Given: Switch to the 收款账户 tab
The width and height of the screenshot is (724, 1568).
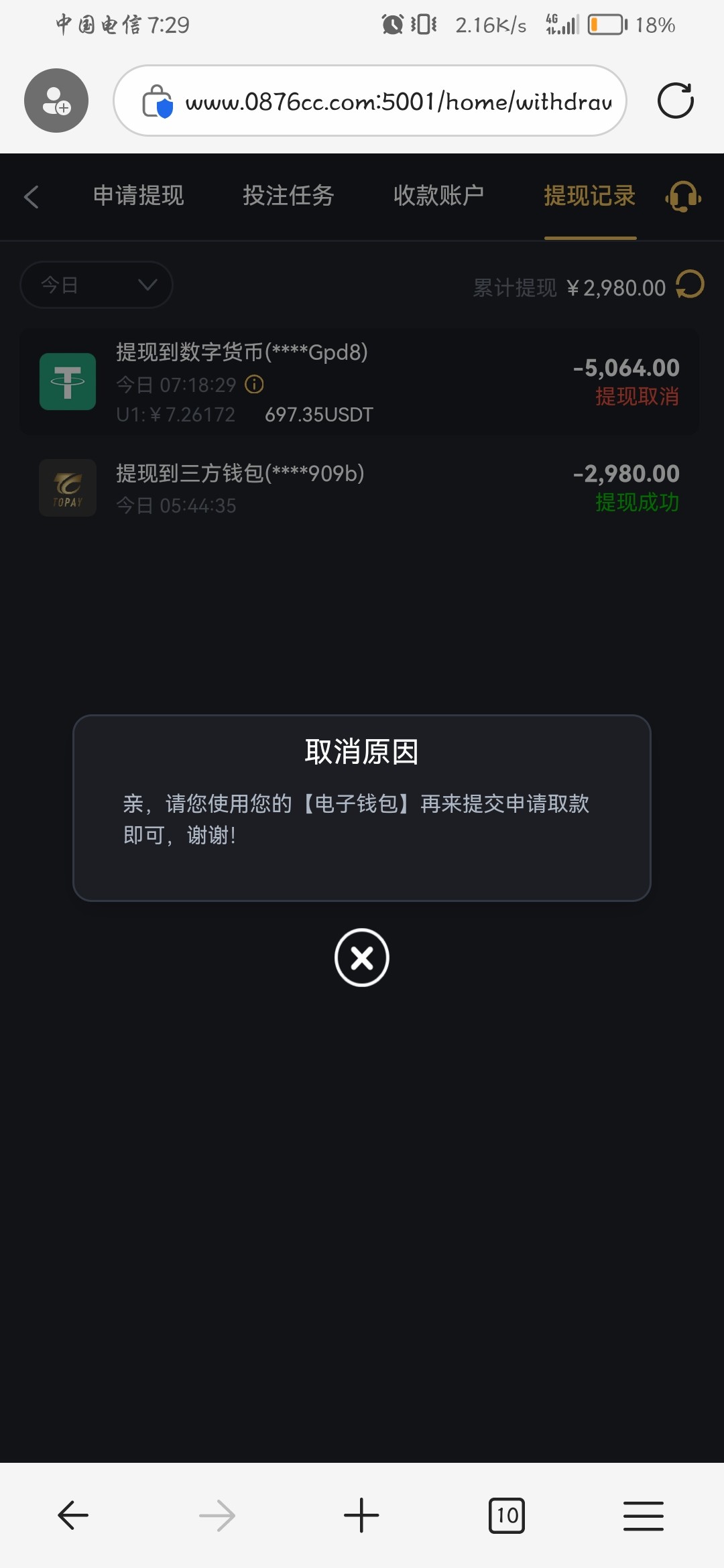Looking at the screenshot, I should [x=438, y=196].
